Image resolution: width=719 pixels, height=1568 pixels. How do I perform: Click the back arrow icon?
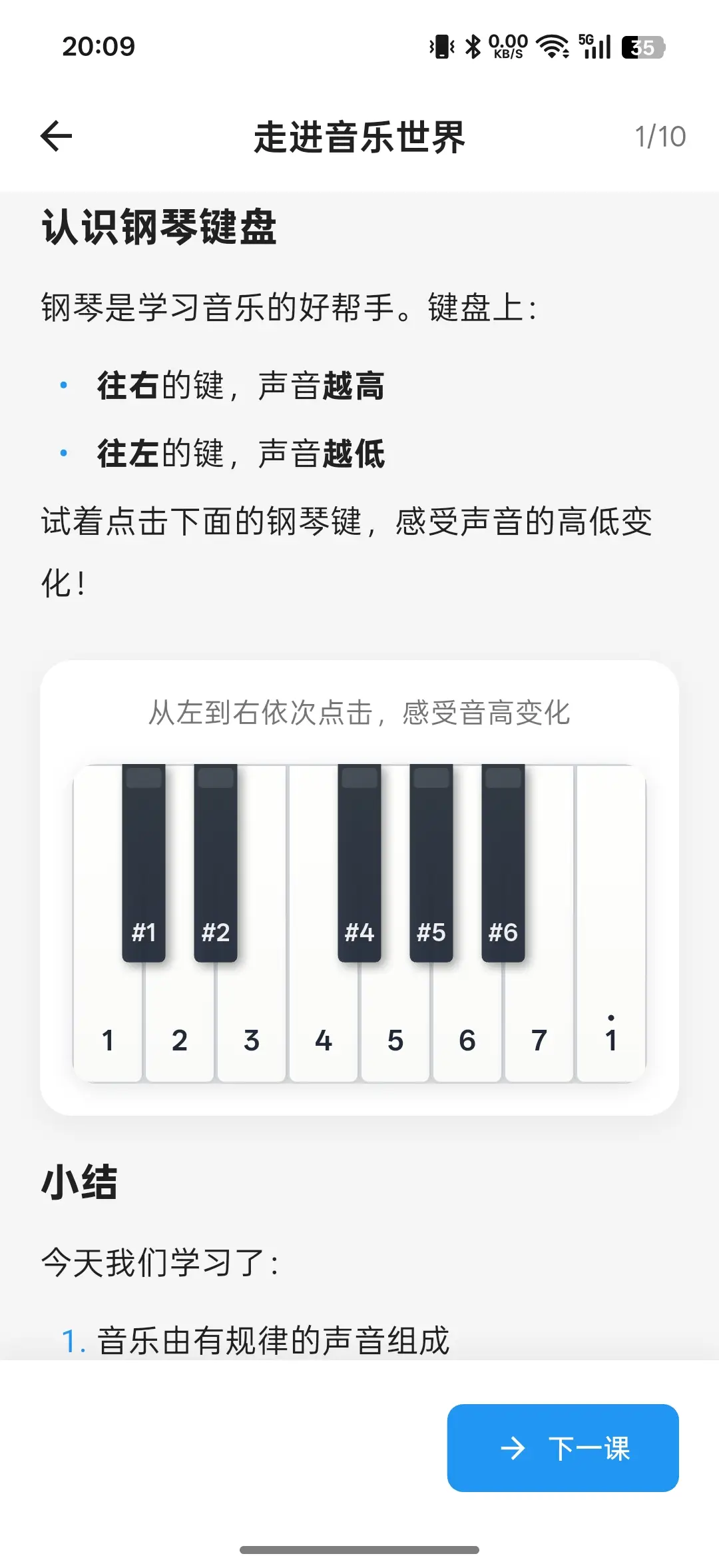[56, 137]
